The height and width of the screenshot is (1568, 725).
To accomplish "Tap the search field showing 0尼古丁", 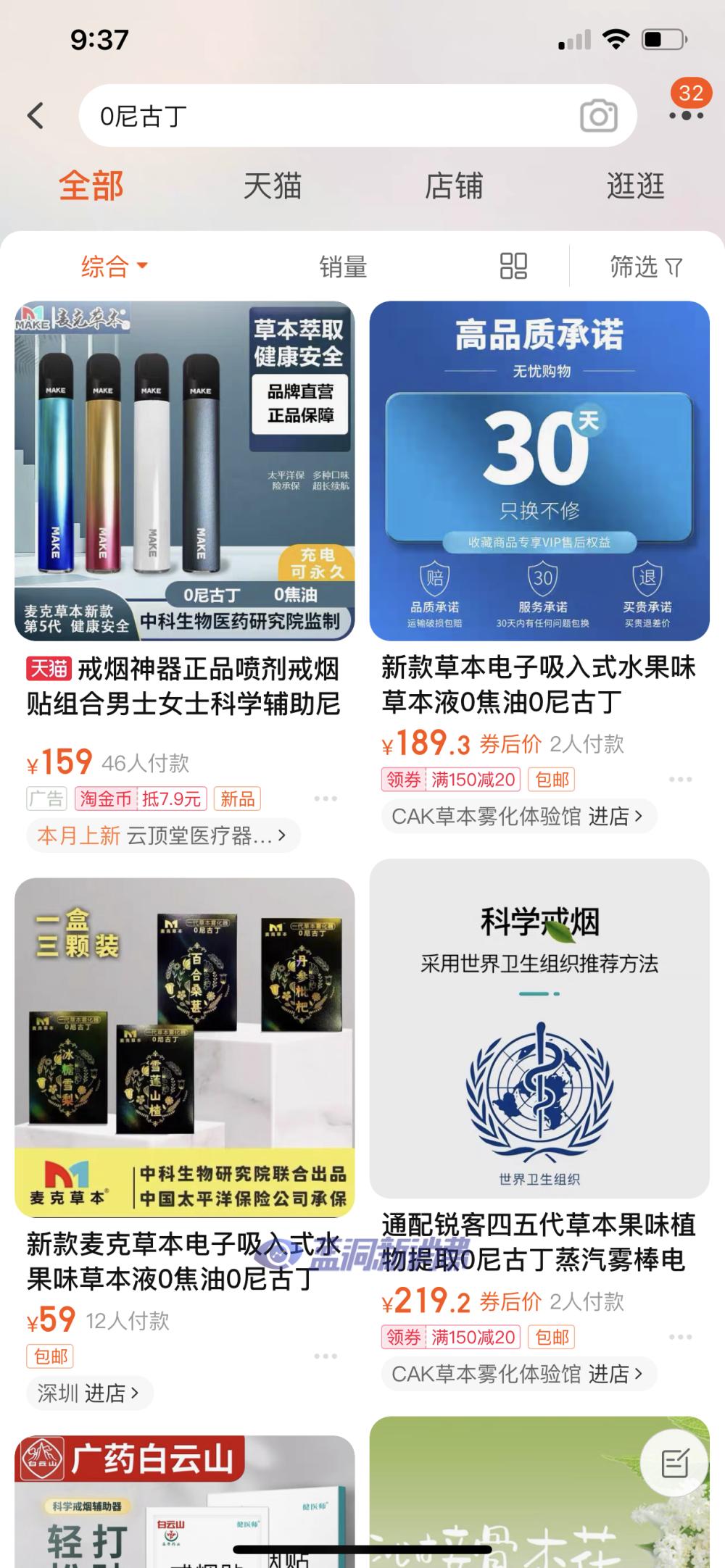I will click(290, 114).
